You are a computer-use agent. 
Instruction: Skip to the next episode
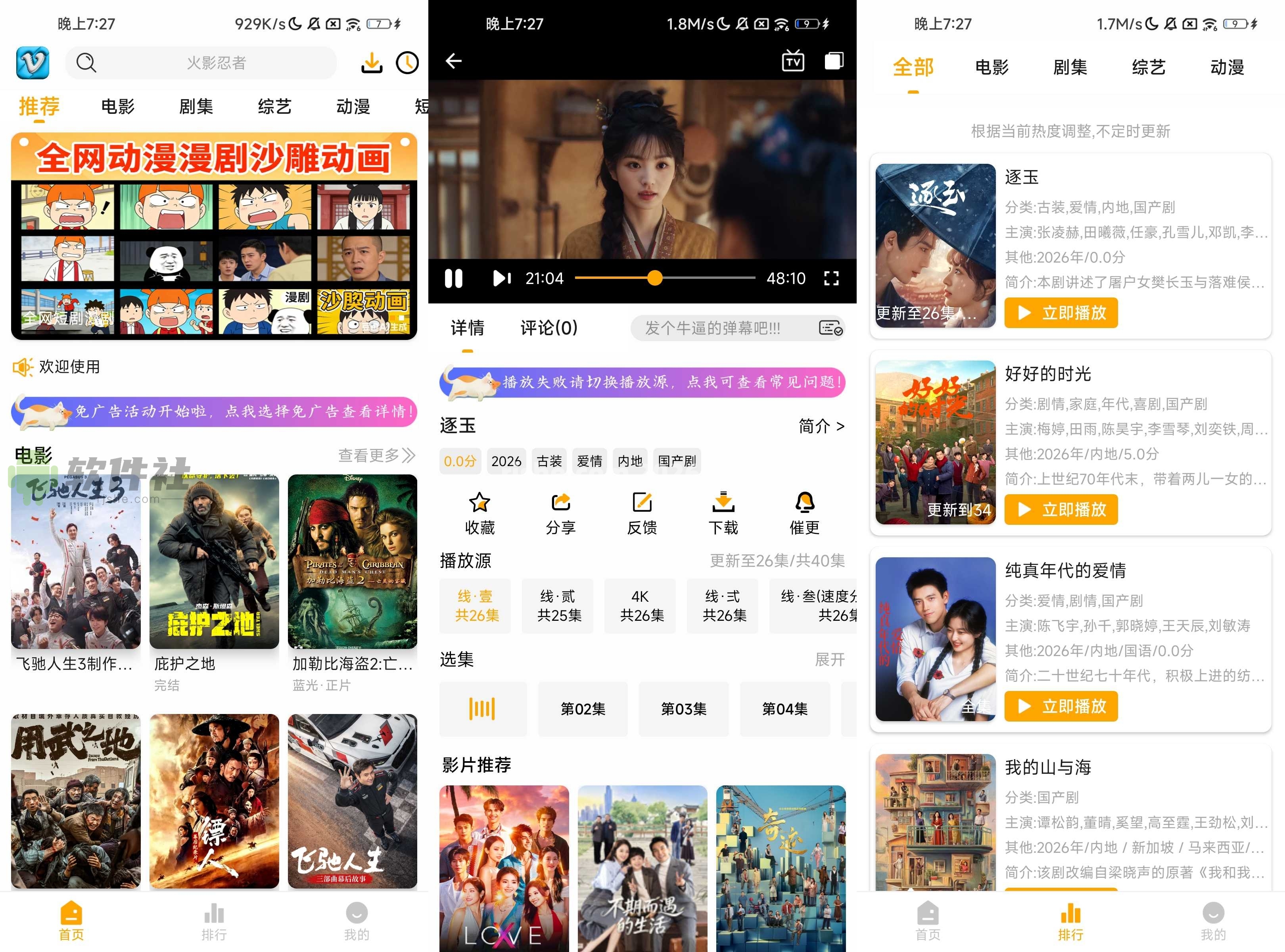click(502, 278)
